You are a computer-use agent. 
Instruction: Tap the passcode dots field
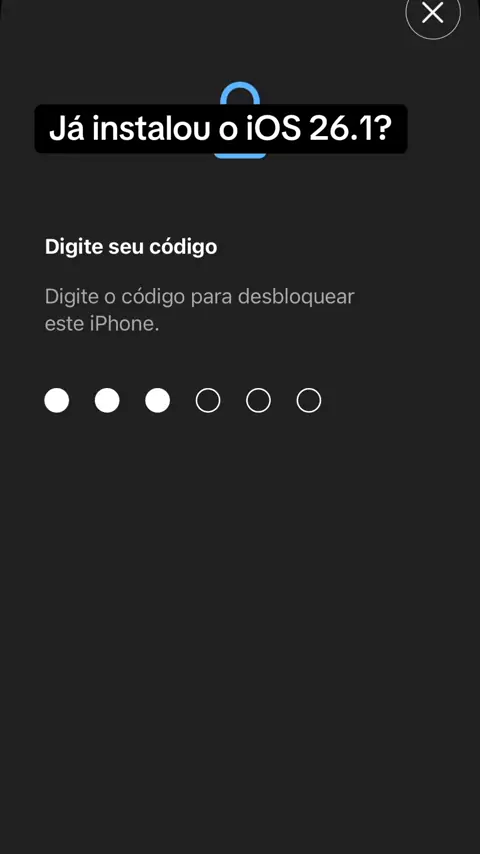183,400
